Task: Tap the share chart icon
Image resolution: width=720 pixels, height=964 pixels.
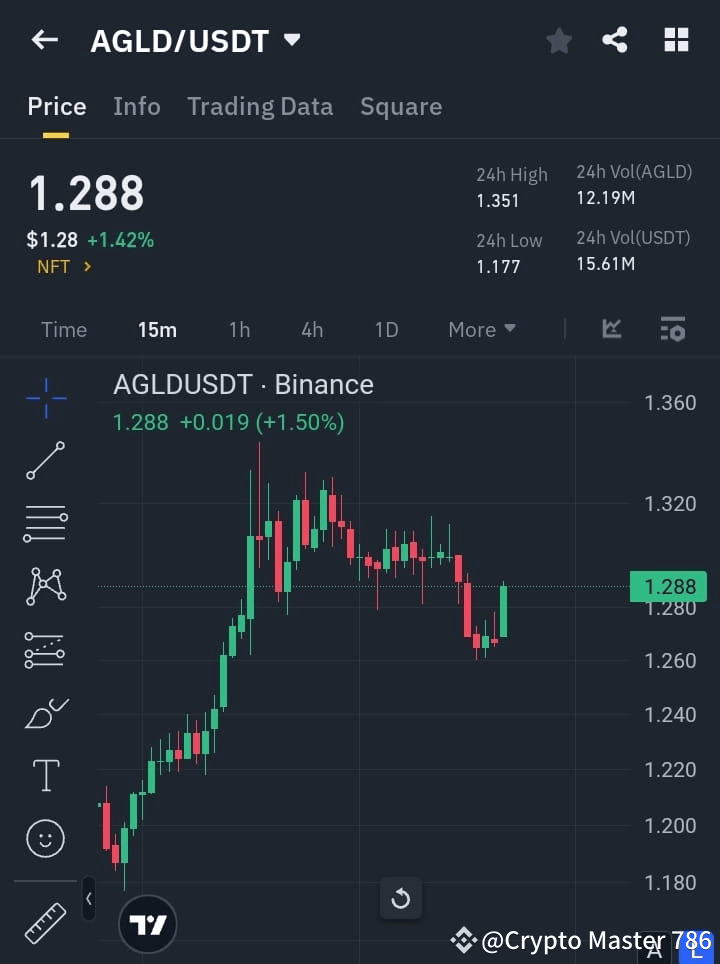Action: pyautogui.click(x=615, y=40)
